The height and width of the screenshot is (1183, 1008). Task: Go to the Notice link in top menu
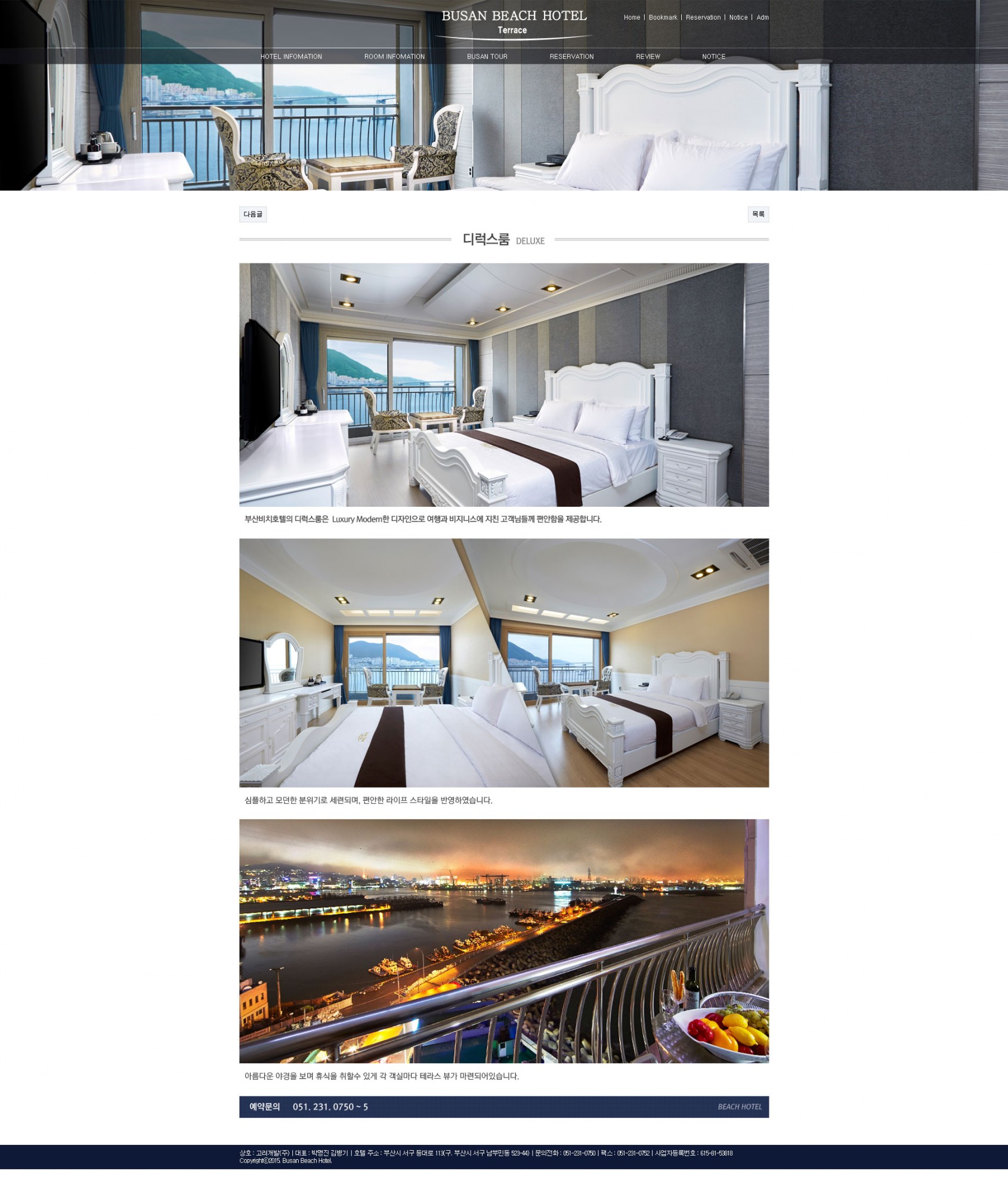click(738, 17)
